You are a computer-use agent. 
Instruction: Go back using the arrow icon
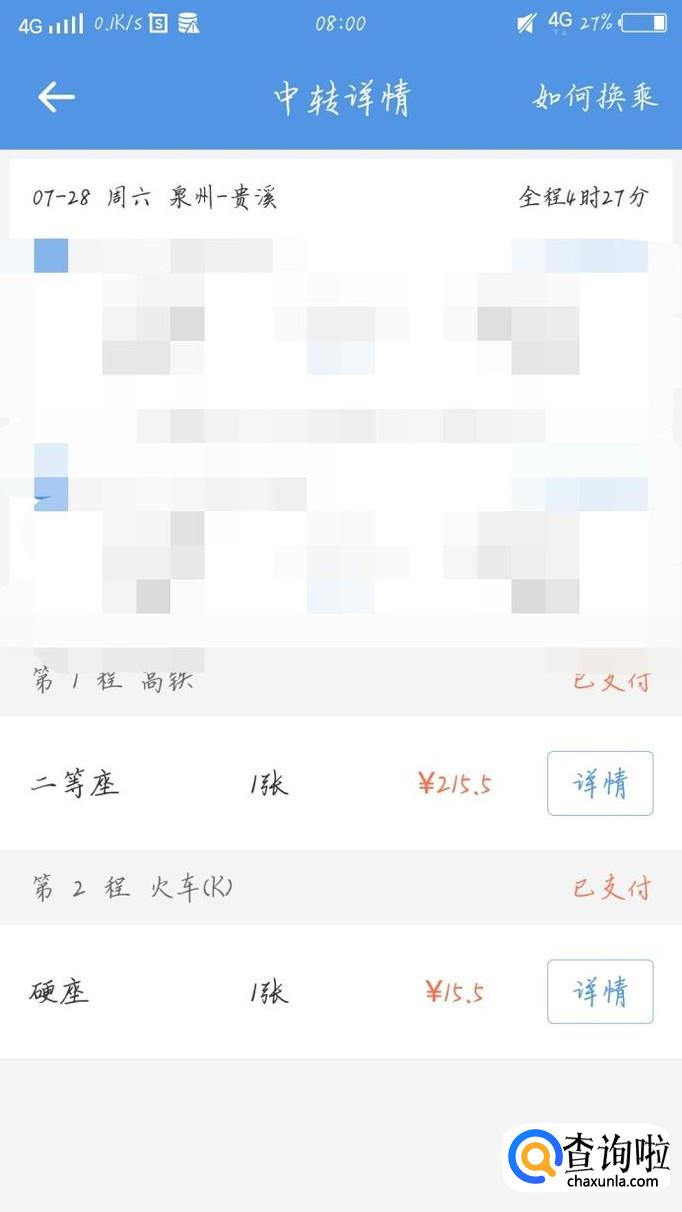point(57,97)
